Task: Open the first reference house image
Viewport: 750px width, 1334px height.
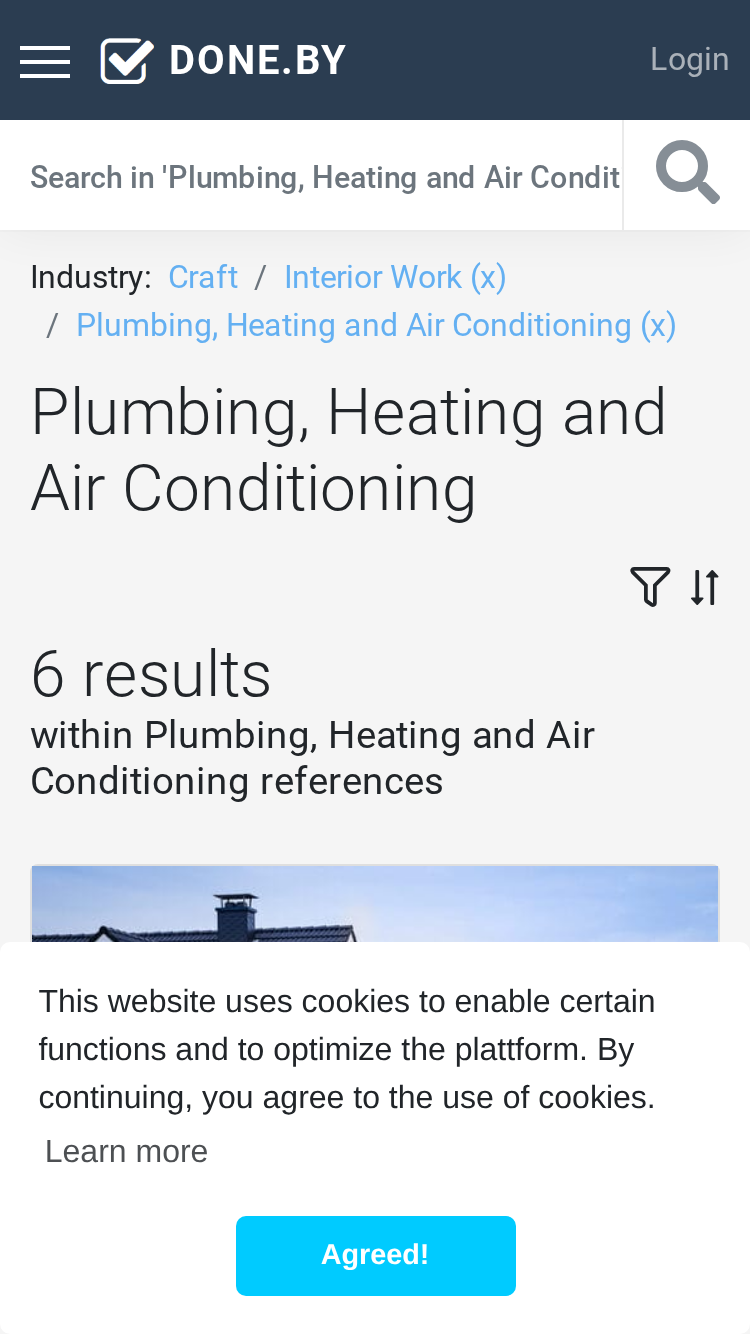Action: click(375, 904)
